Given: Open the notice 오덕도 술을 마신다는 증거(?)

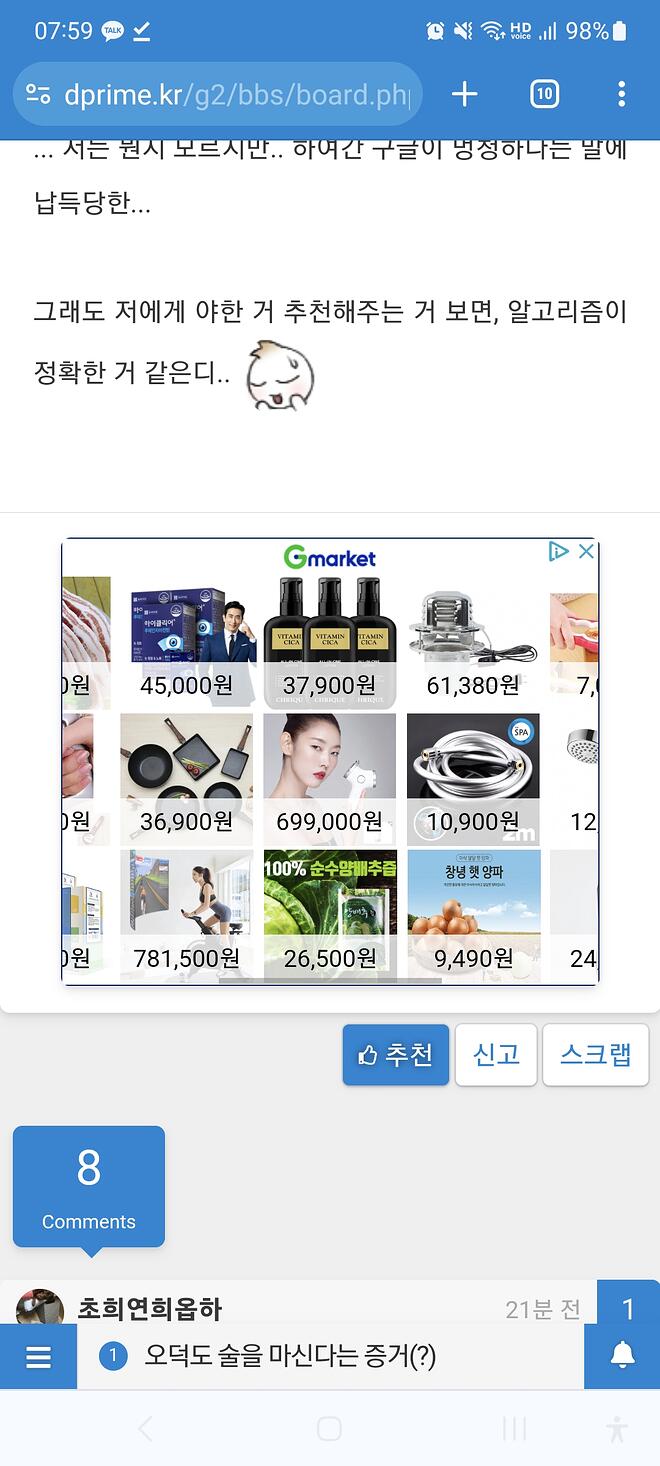Looking at the screenshot, I should click(x=290, y=1357).
